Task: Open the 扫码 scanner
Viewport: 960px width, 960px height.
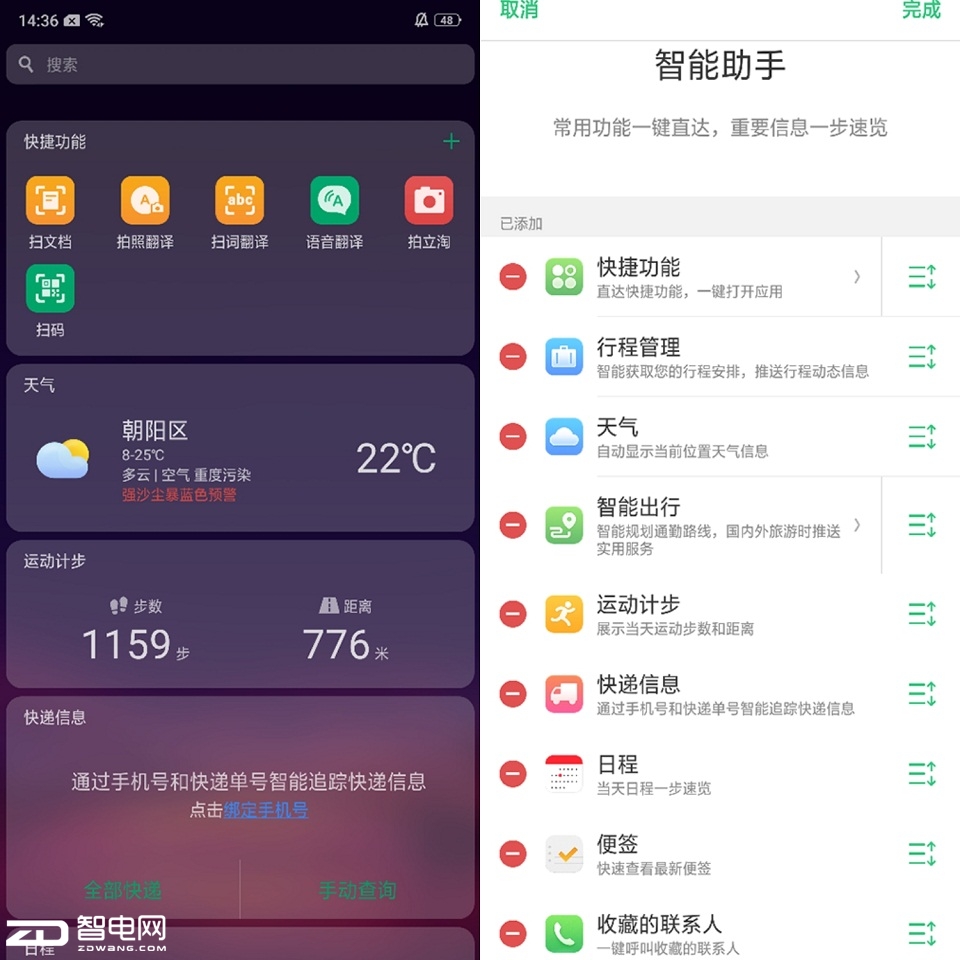Action: point(50,290)
